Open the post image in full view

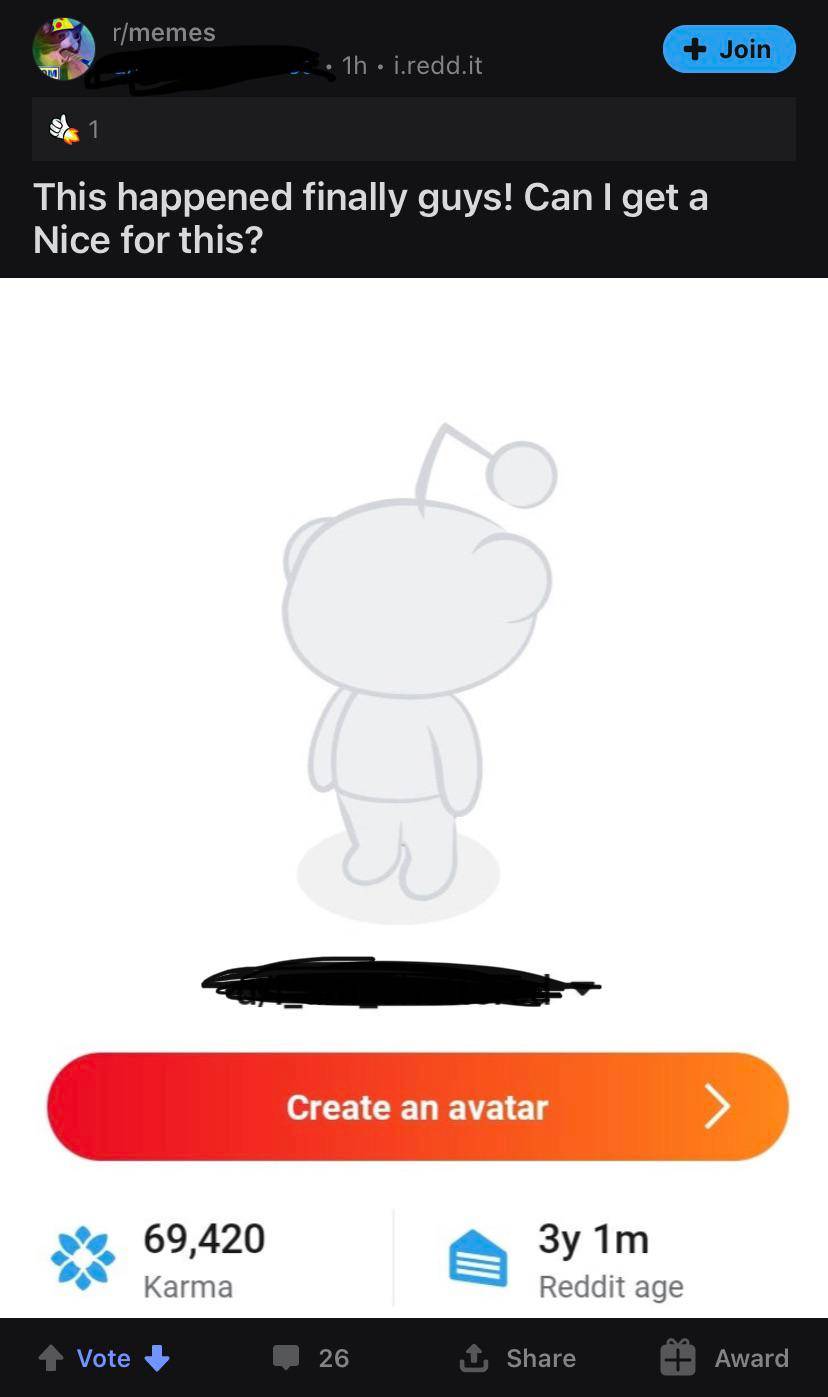pos(414,700)
